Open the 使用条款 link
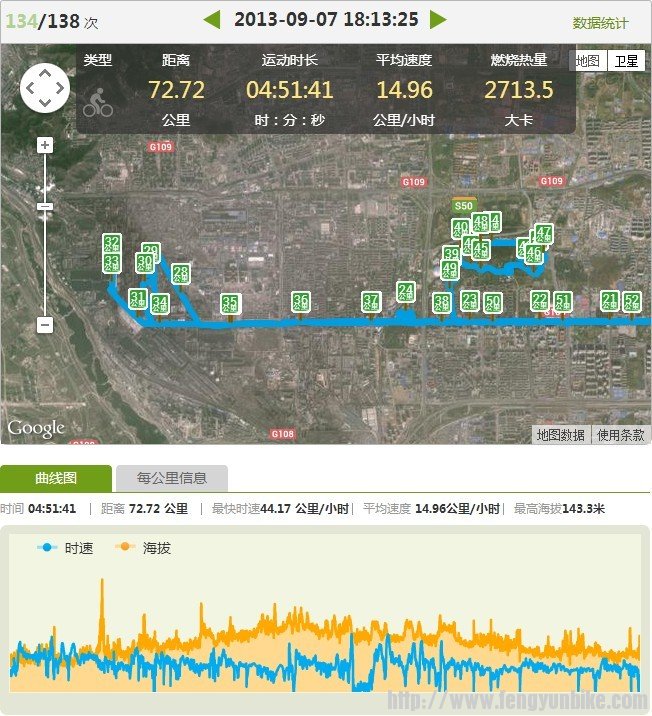Screen dimensions: 652x716 (x=622, y=435)
